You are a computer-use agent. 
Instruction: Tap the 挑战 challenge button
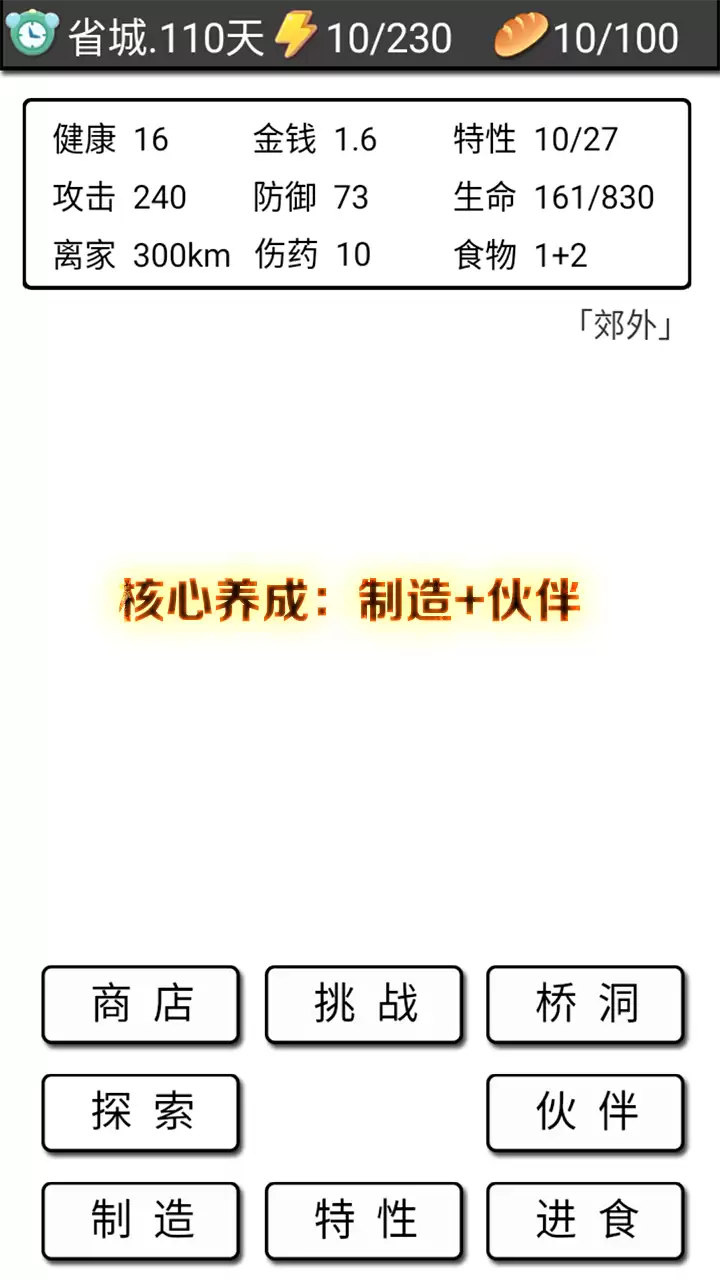click(364, 1004)
